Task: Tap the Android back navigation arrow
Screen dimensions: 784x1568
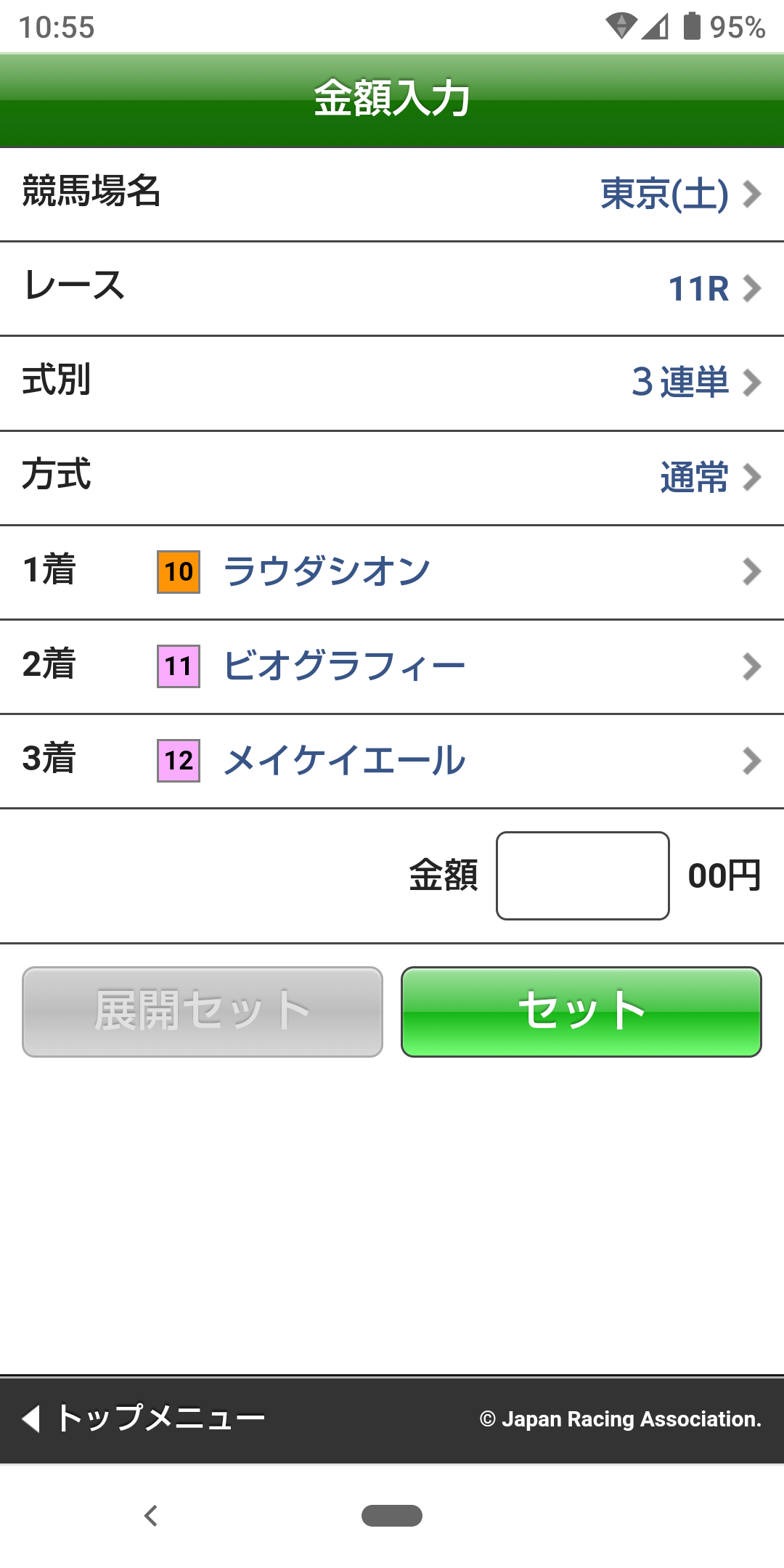Action: tap(150, 1516)
